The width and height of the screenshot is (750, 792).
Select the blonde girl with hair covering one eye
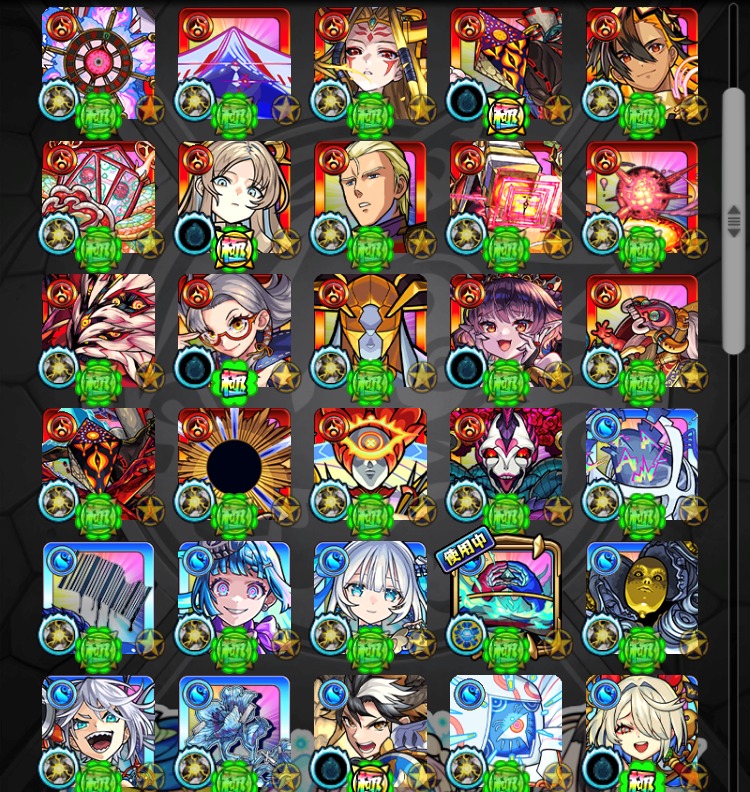point(642,730)
